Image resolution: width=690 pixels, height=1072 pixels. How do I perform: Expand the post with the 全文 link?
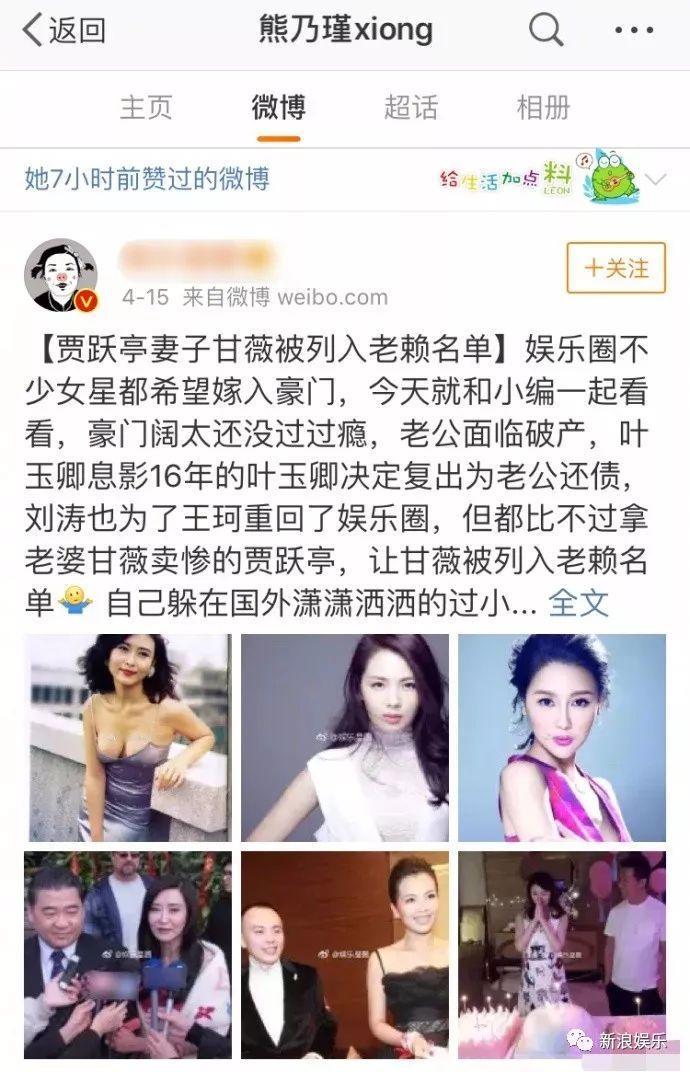tap(578, 602)
